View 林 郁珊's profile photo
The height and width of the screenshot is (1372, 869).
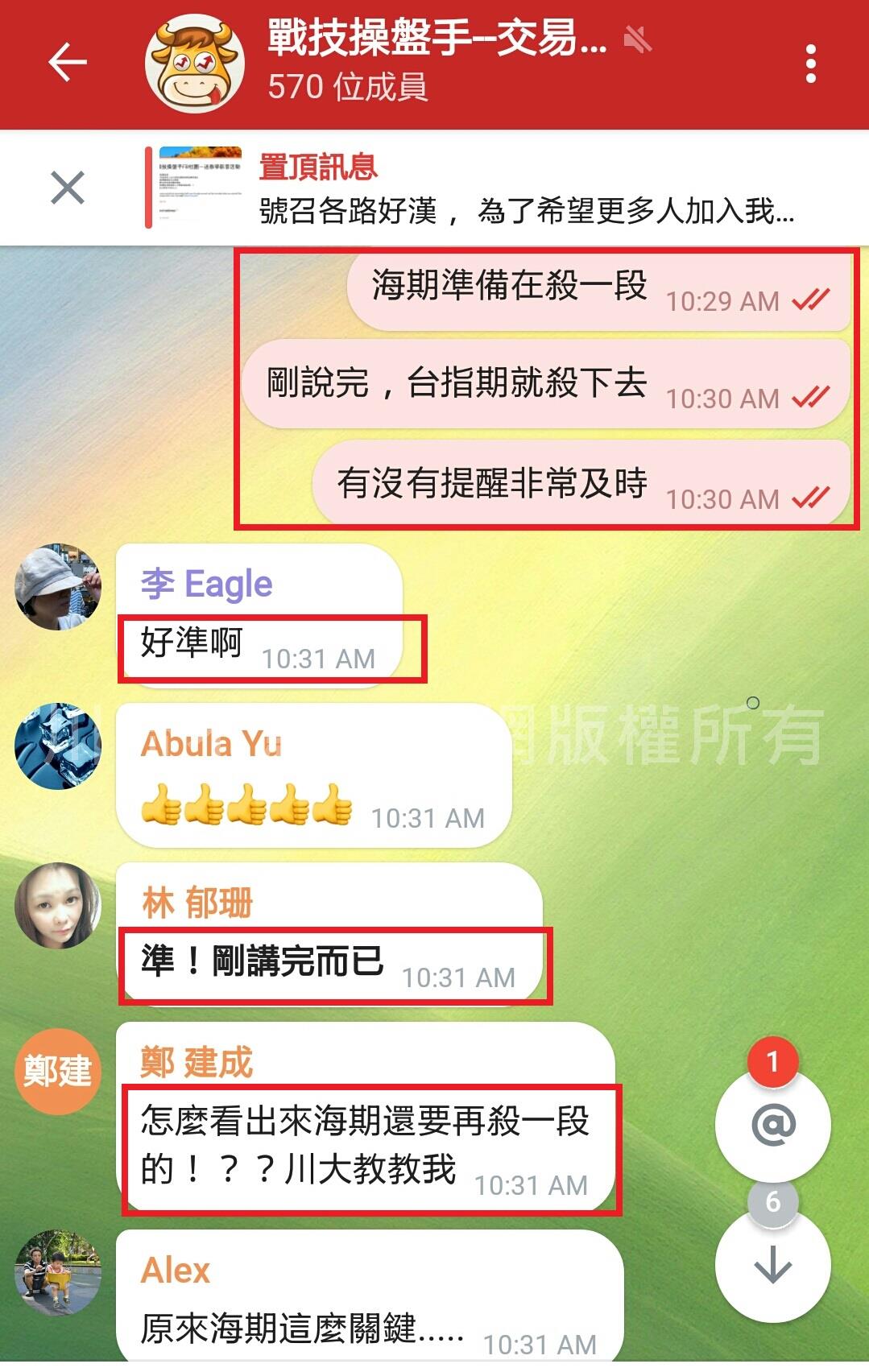coord(58,906)
